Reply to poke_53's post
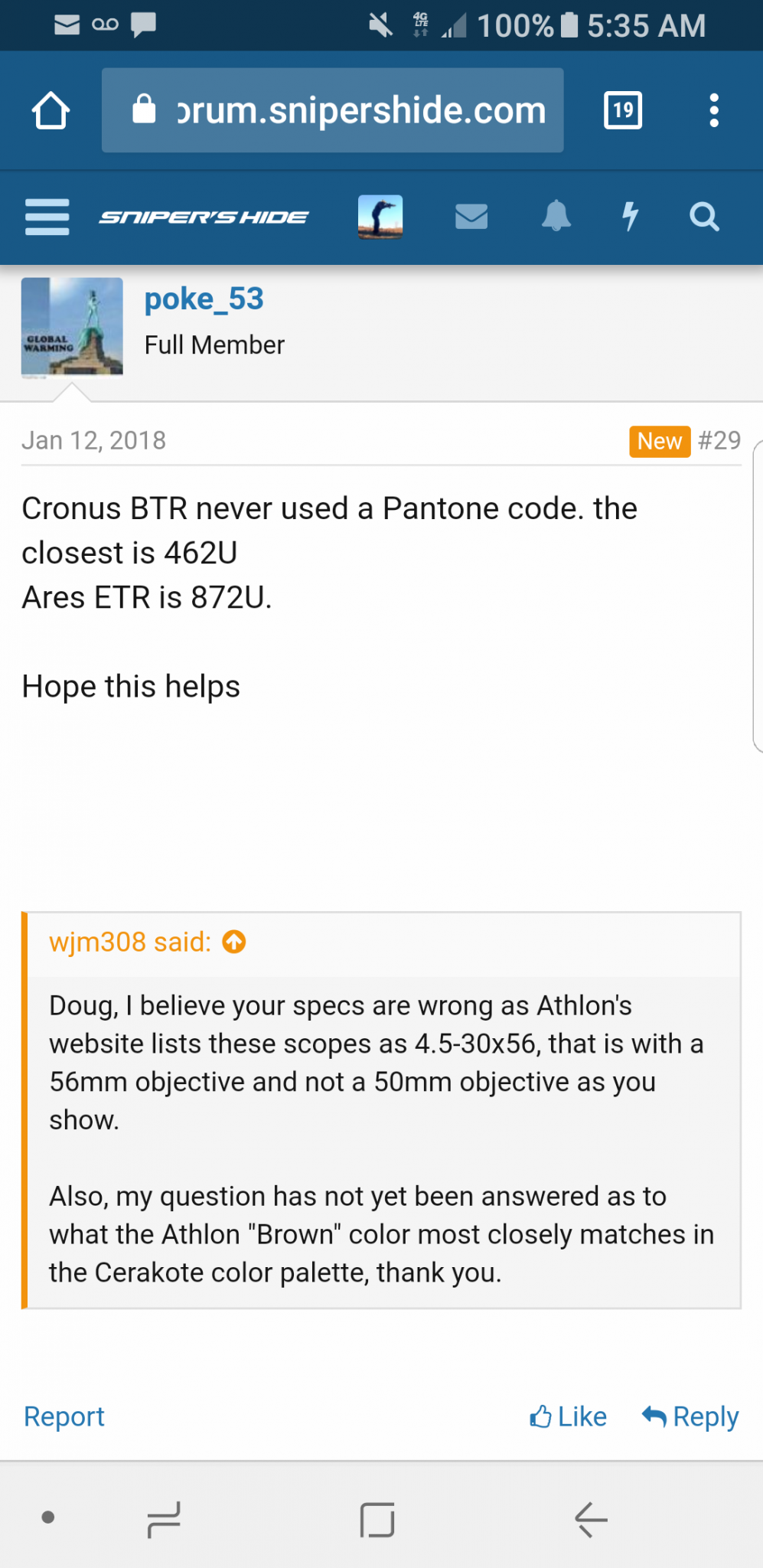Image resolution: width=763 pixels, height=1568 pixels. (690, 1416)
